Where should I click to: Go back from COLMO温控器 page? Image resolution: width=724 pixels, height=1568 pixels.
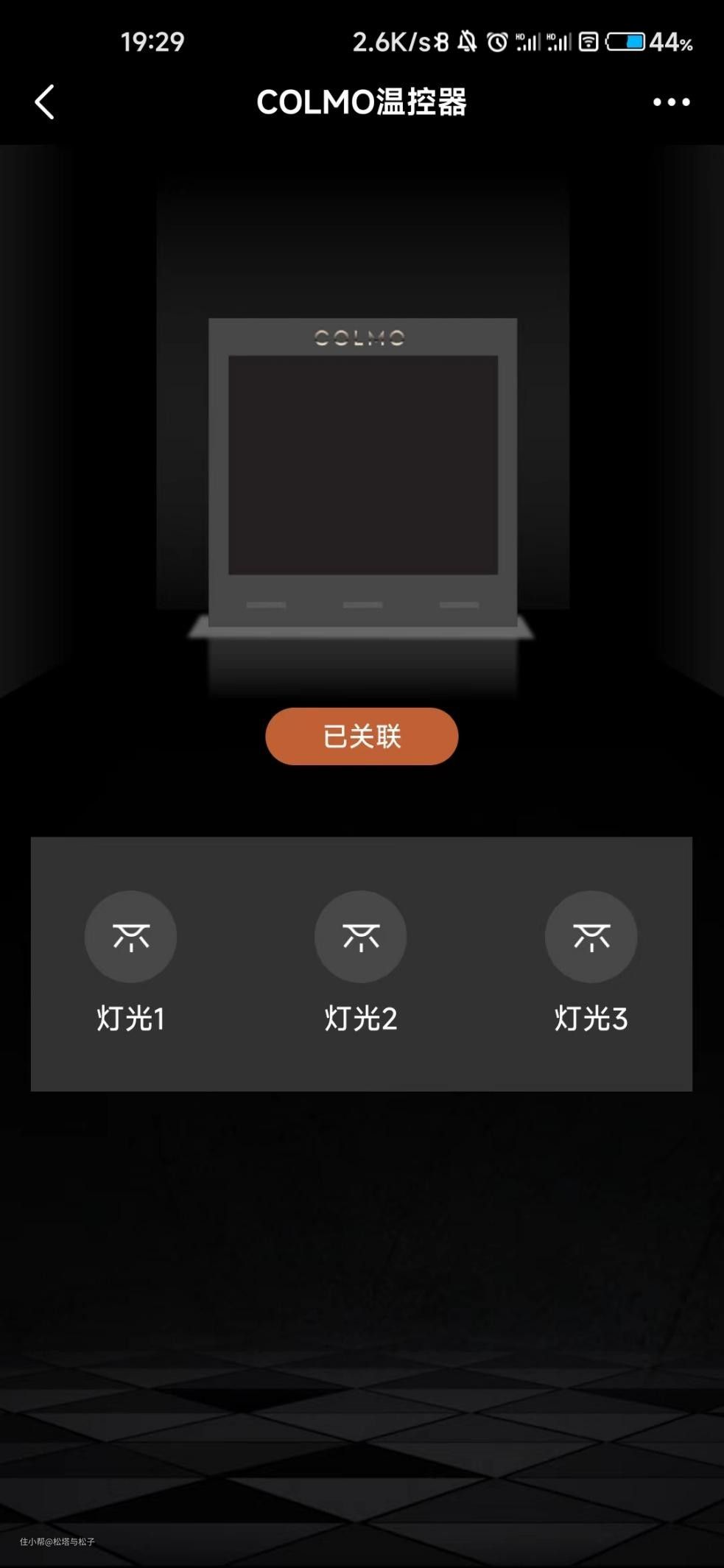coord(45,102)
